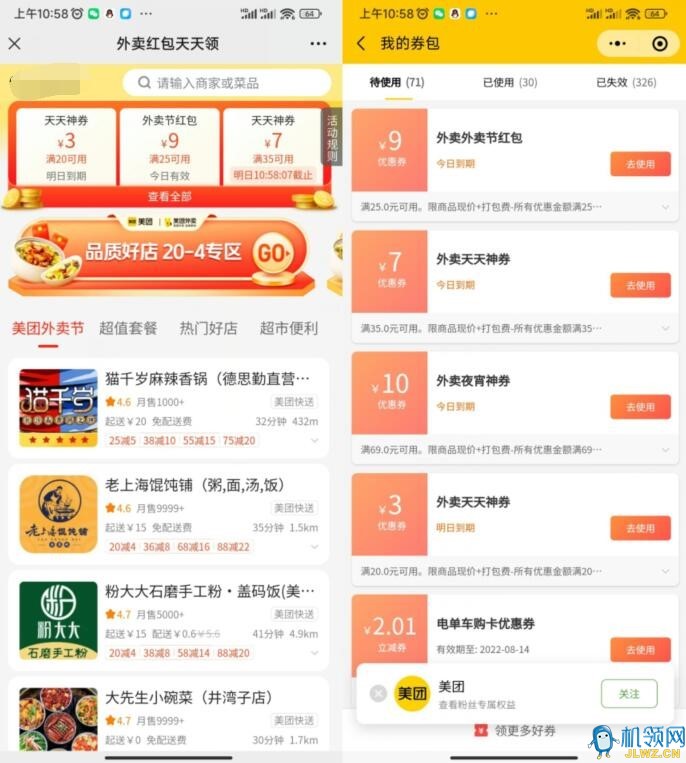The width and height of the screenshot is (686, 763).
Task: Switch to the 超值套餐 tab
Action: tap(128, 328)
